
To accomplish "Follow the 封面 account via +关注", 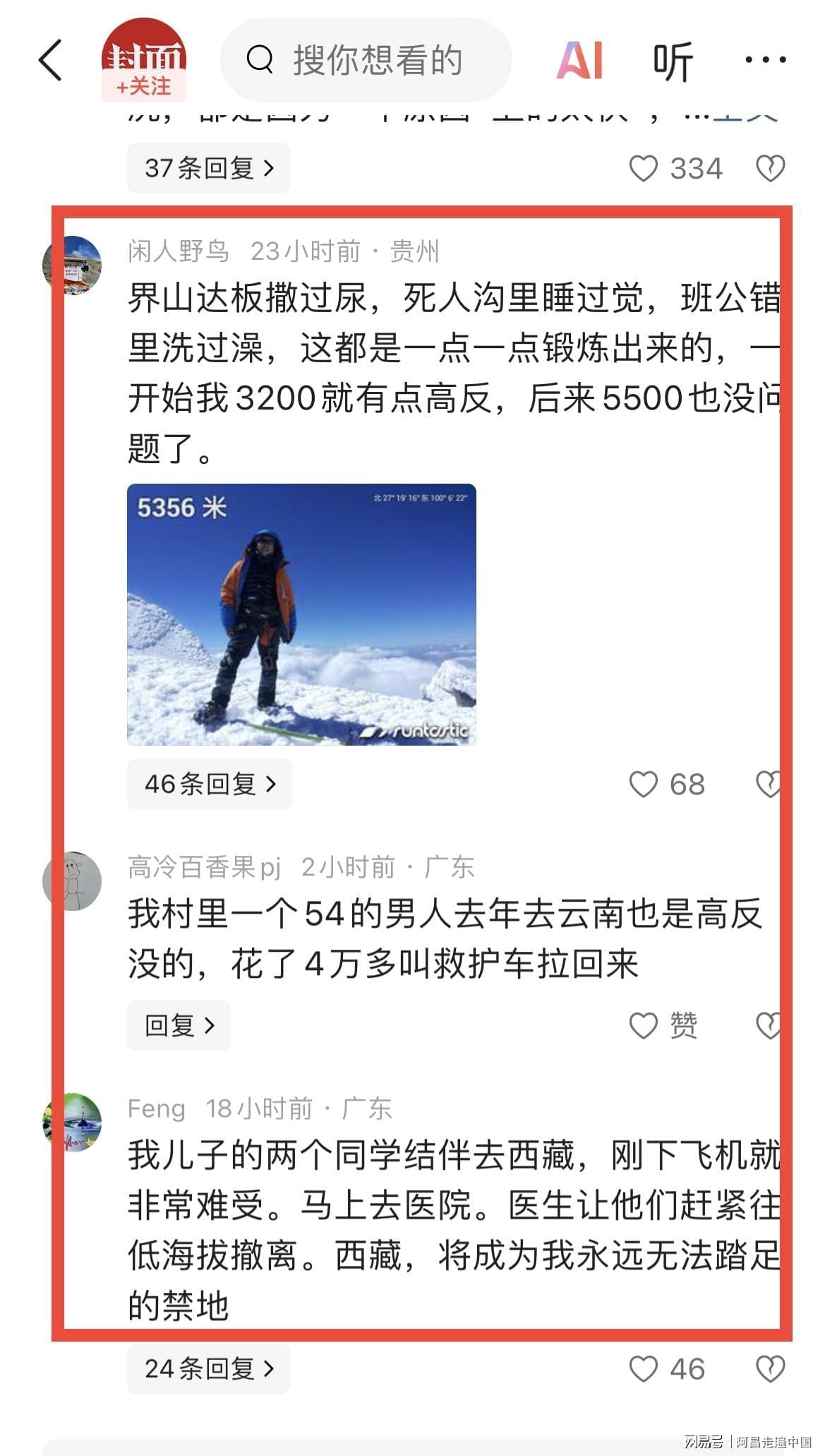I will pos(144,86).
